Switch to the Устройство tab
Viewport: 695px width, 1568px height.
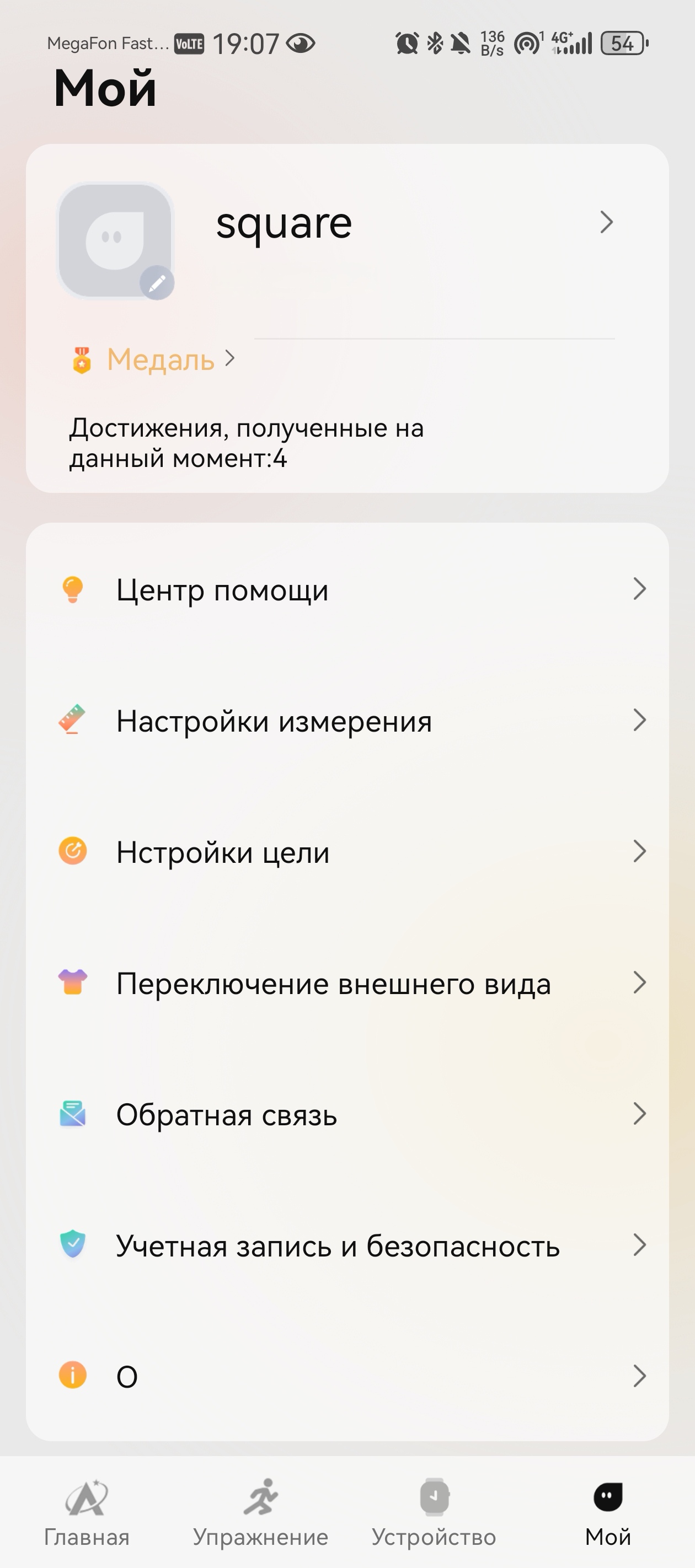[434, 1512]
